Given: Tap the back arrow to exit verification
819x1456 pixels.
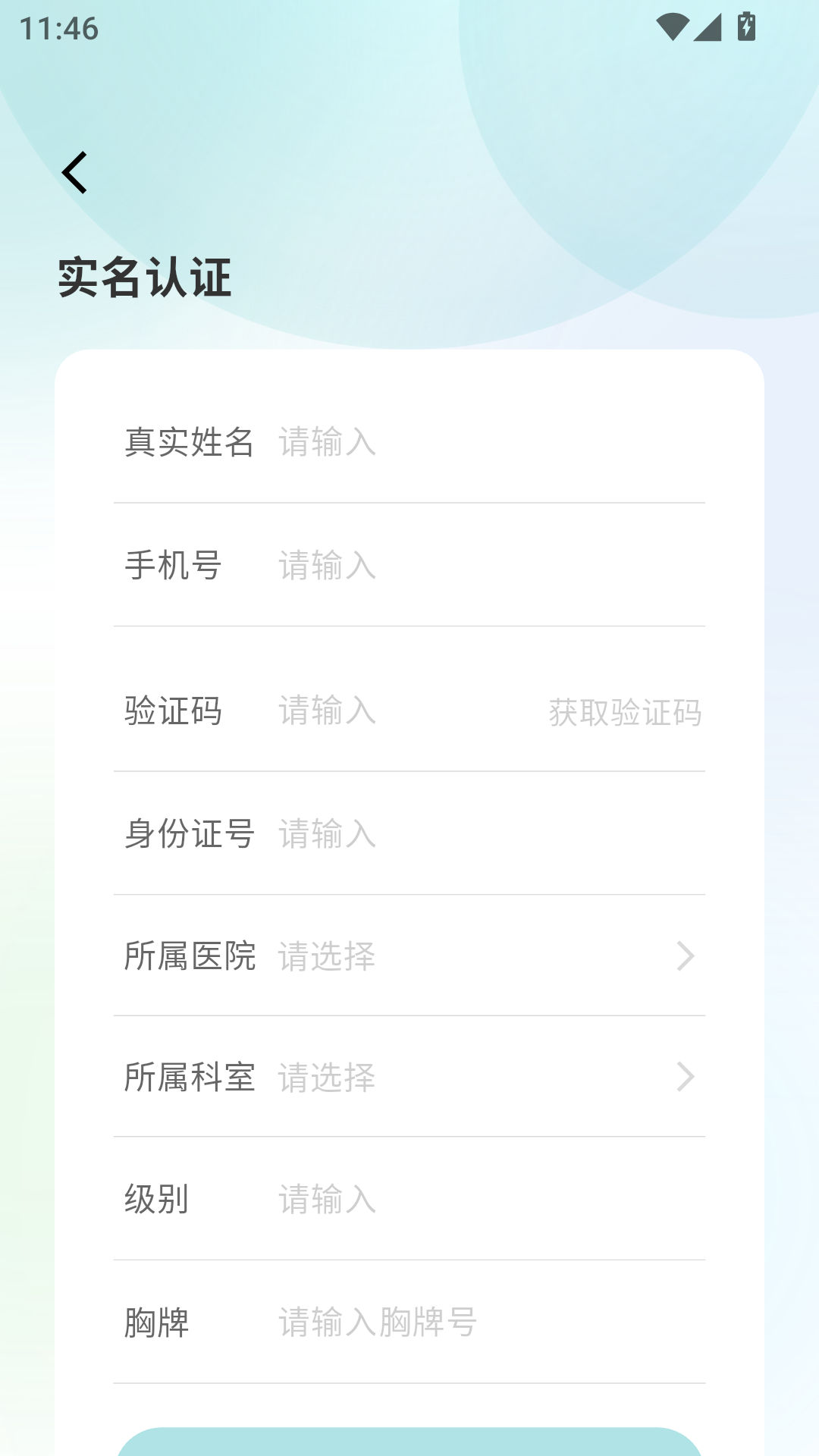Looking at the screenshot, I should click(x=74, y=174).
